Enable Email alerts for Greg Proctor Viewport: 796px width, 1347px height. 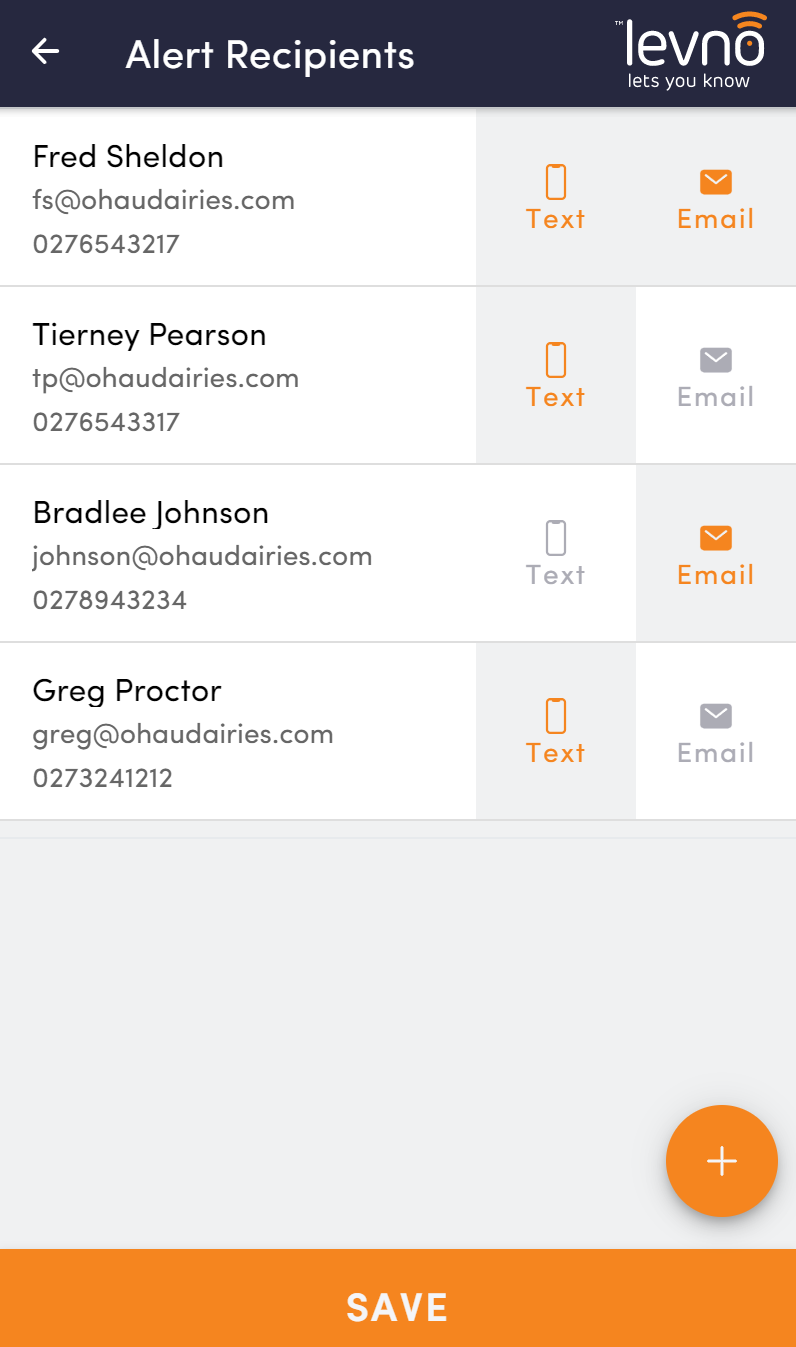click(716, 731)
